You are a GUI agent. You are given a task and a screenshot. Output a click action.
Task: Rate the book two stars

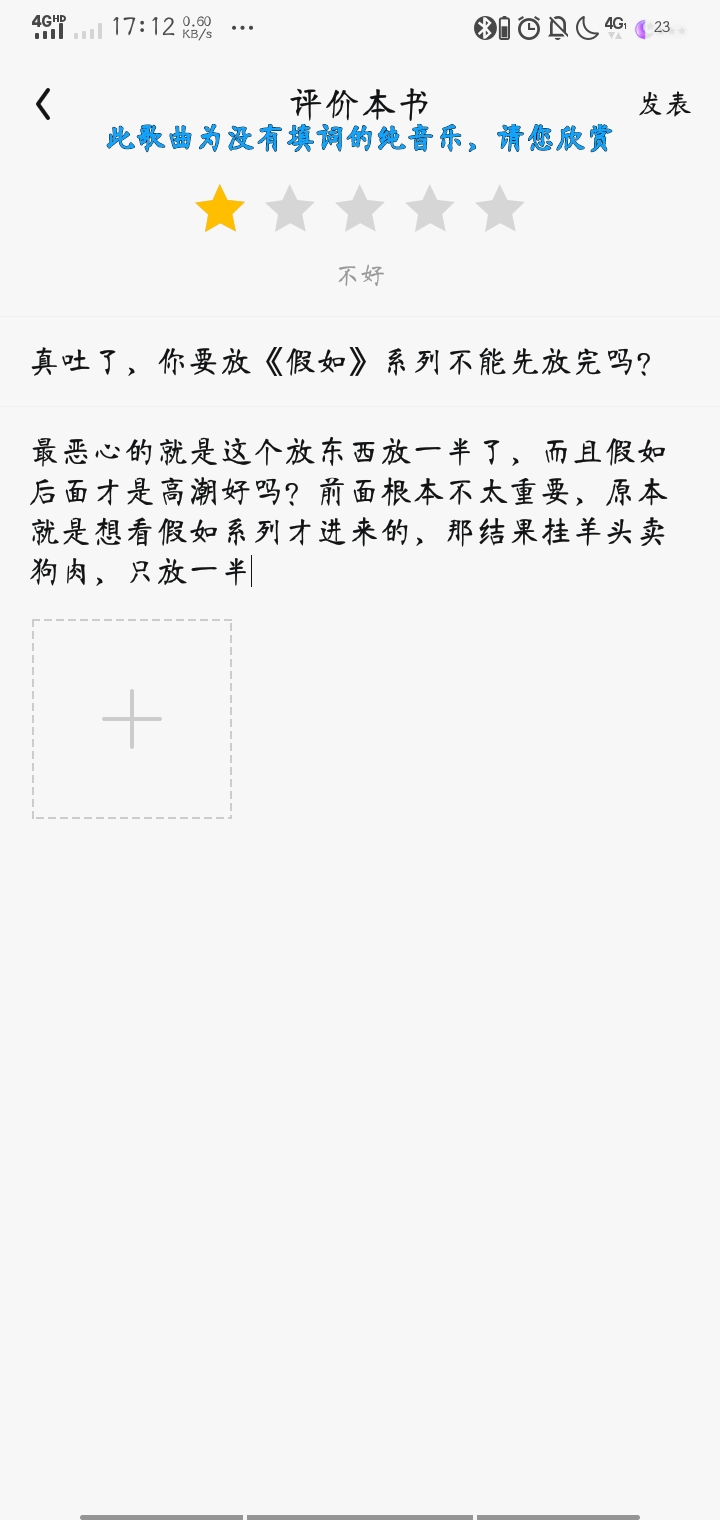point(290,210)
